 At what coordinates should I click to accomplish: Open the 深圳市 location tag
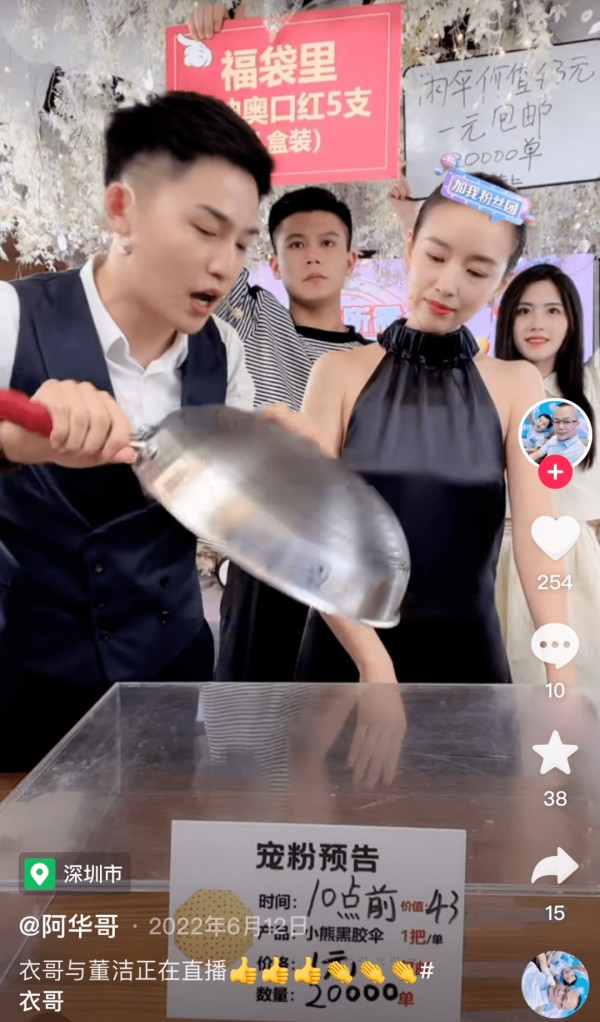click(74, 873)
